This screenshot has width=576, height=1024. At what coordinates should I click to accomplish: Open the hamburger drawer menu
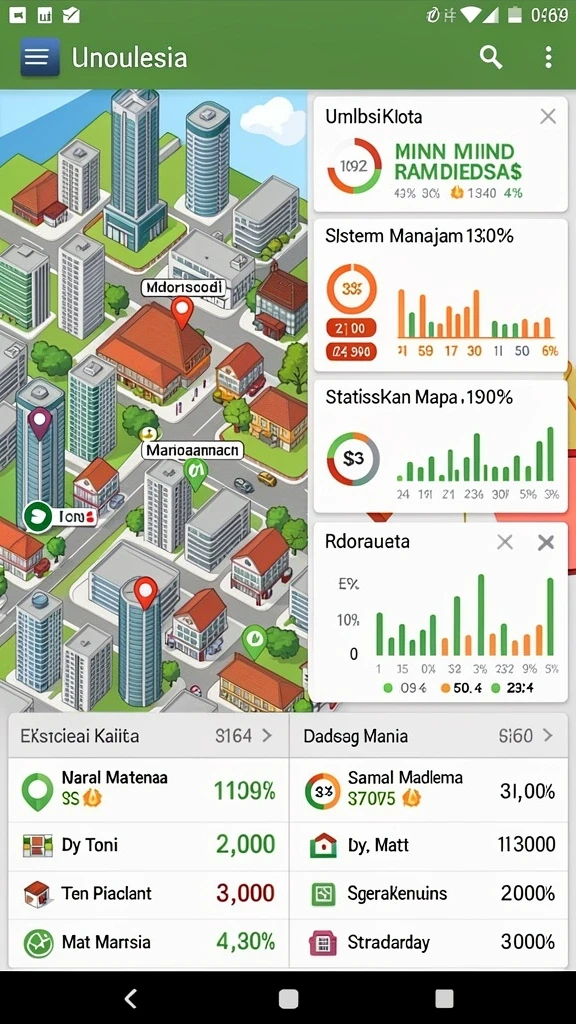pyautogui.click(x=39, y=57)
